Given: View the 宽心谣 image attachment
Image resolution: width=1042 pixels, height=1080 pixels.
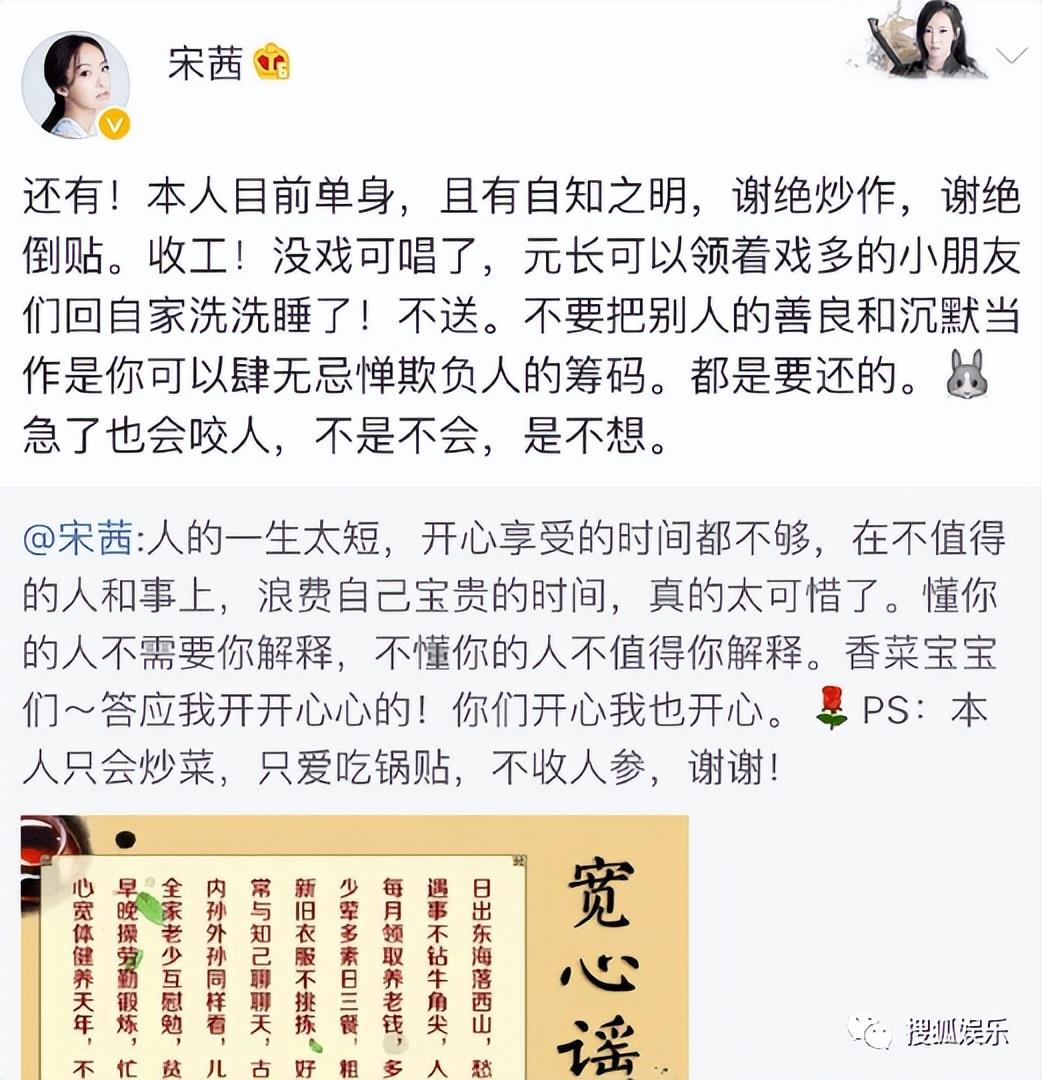Looking at the screenshot, I should click(x=354, y=946).
